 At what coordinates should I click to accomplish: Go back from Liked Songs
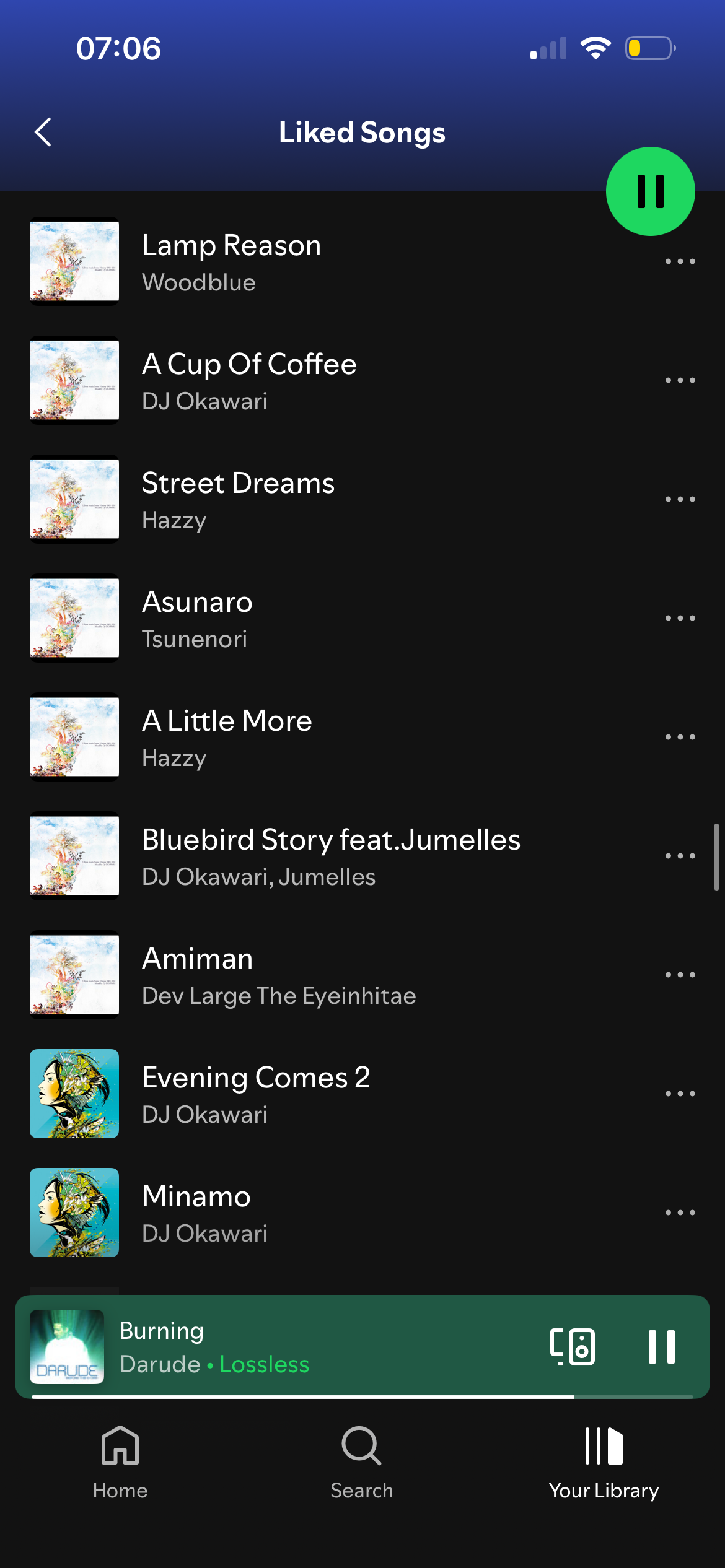[x=43, y=132]
